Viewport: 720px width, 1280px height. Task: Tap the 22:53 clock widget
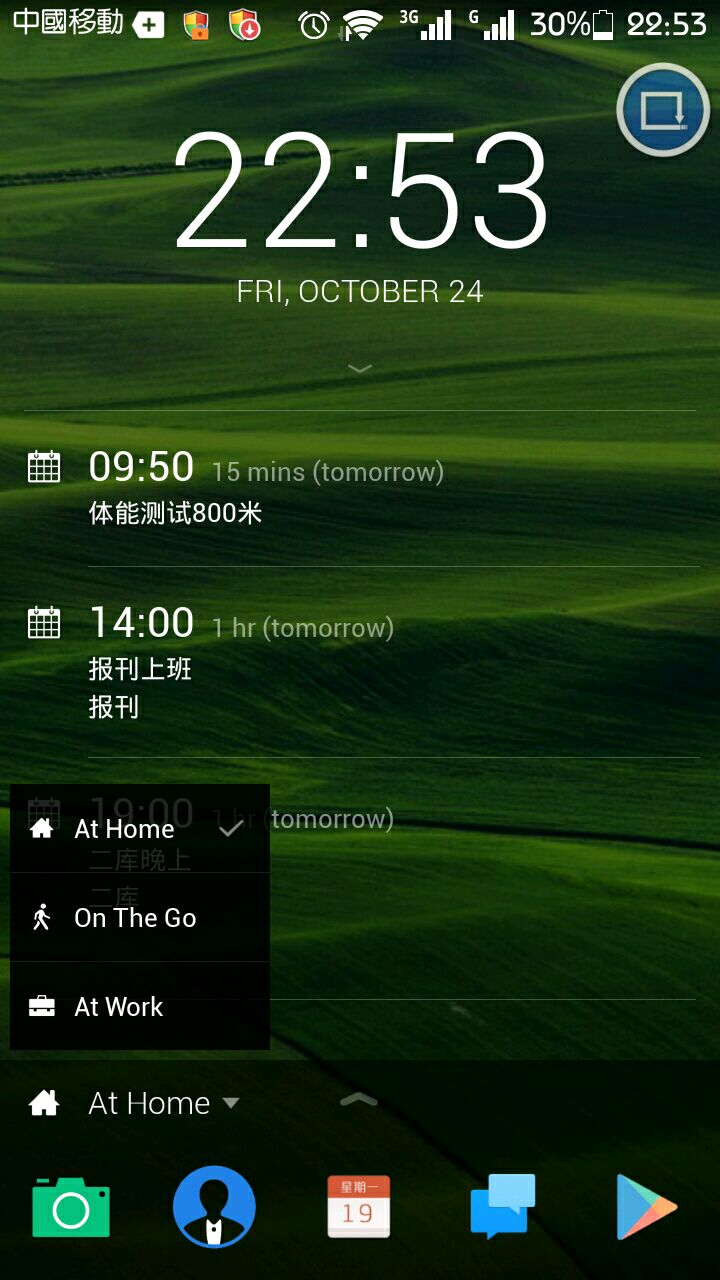360,190
